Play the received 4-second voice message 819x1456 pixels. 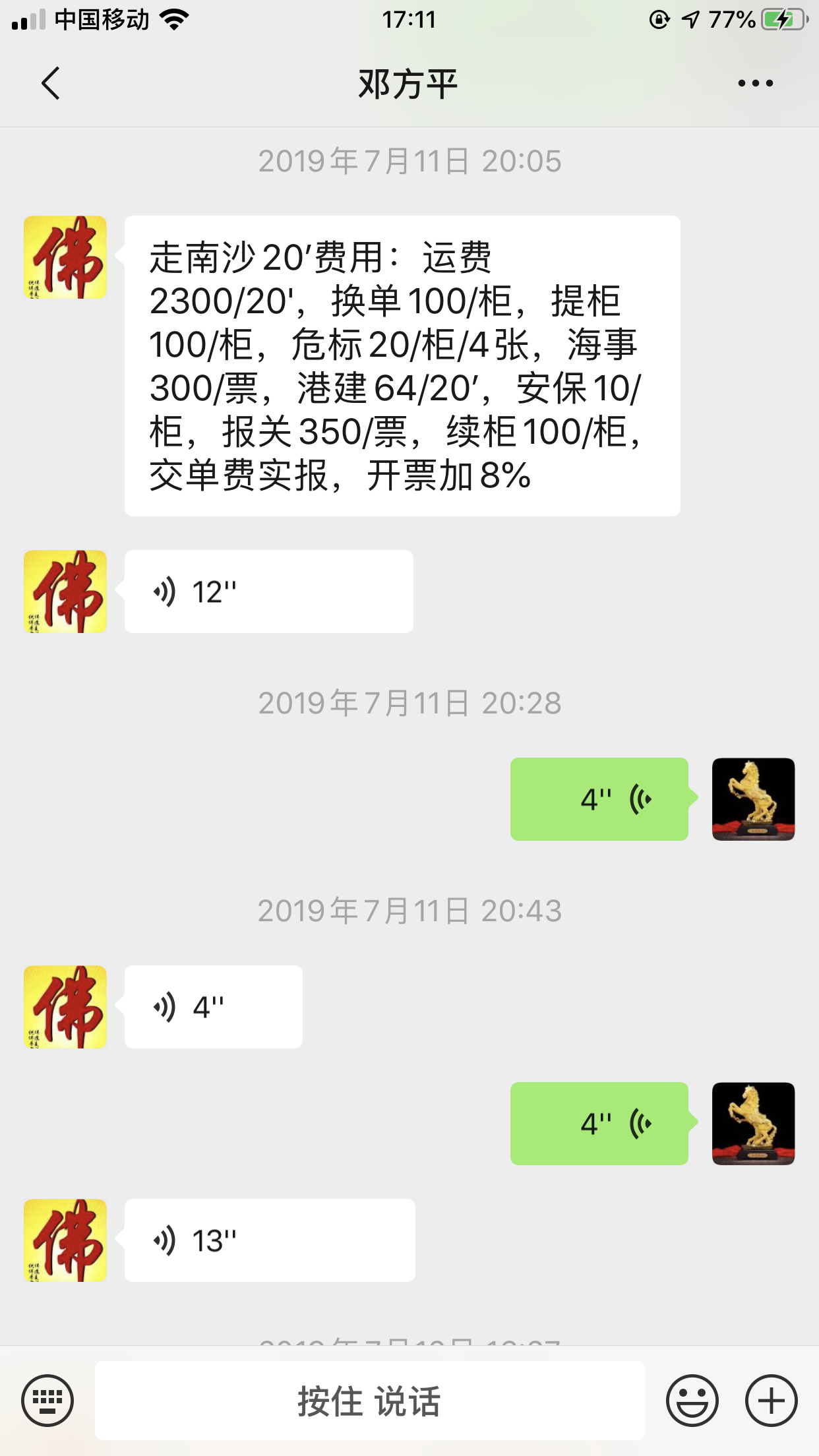pyautogui.click(x=214, y=1007)
